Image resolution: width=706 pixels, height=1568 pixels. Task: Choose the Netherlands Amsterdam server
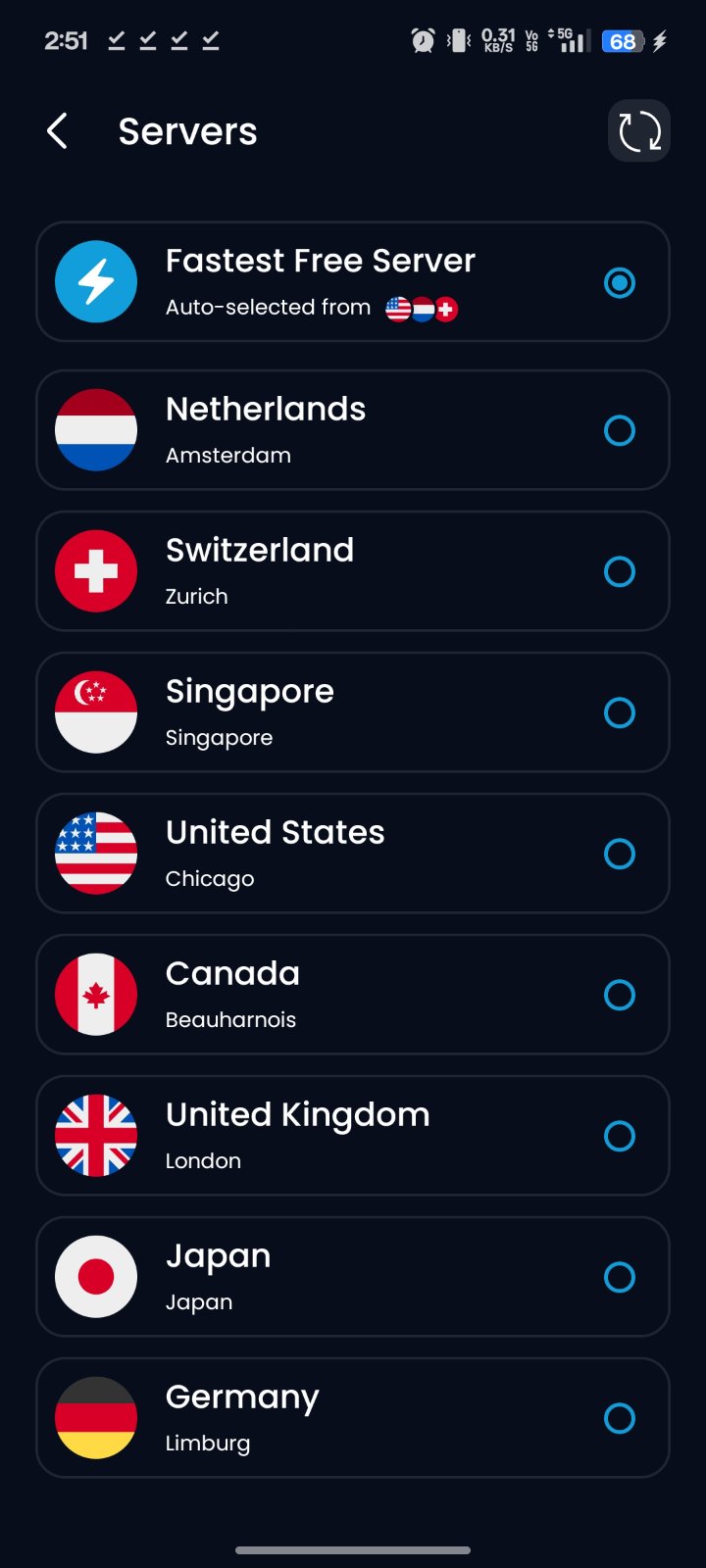353,430
